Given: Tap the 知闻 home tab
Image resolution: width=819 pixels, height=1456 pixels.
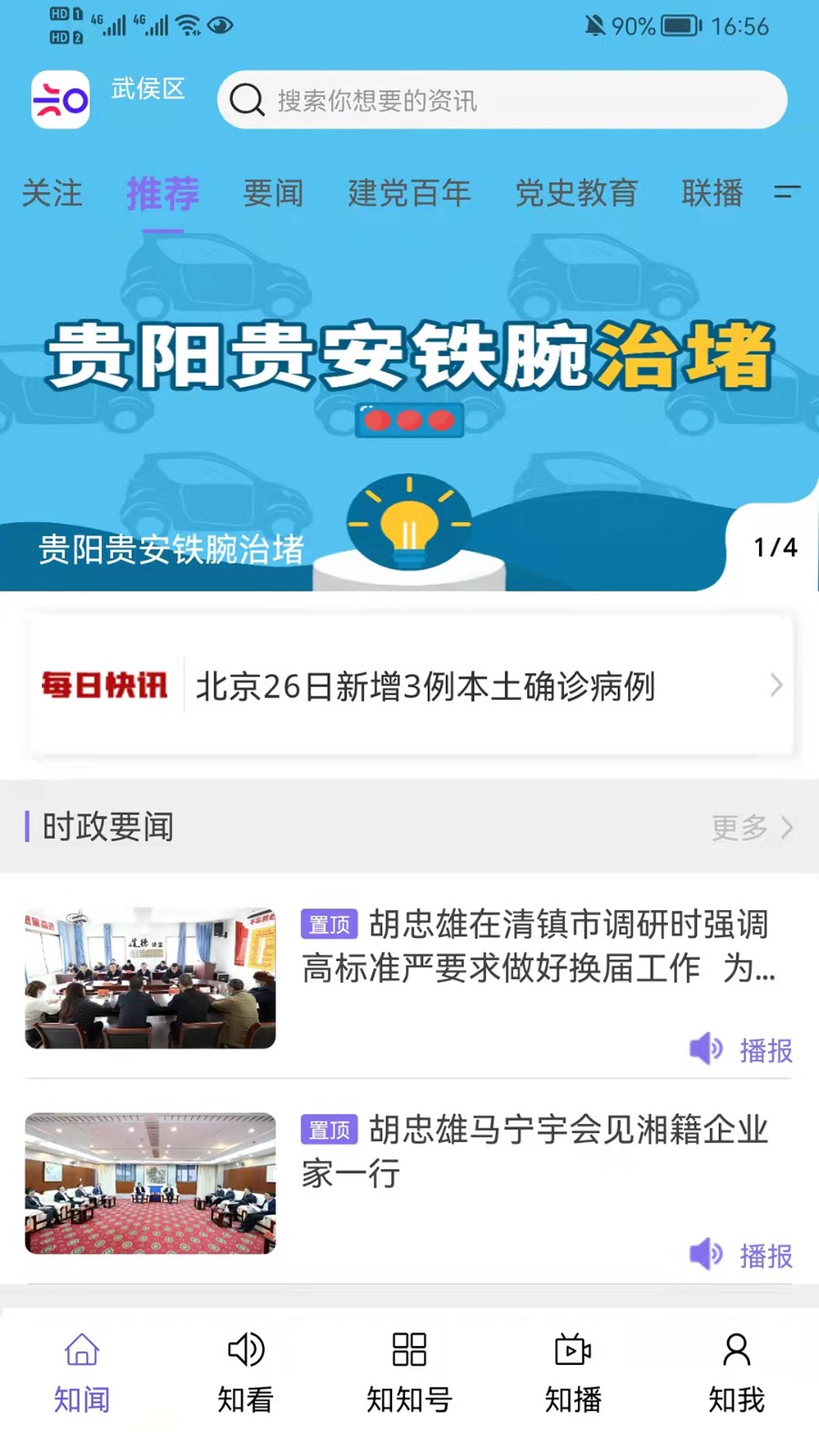Looking at the screenshot, I should [x=82, y=1372].
